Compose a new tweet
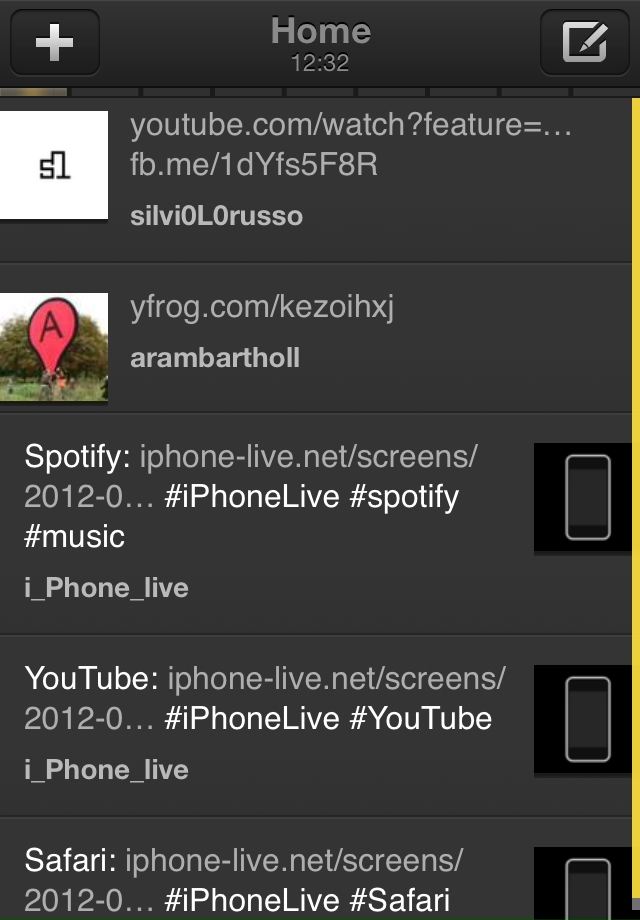Viewport: 640px width, 920px height. click(584, 43)
